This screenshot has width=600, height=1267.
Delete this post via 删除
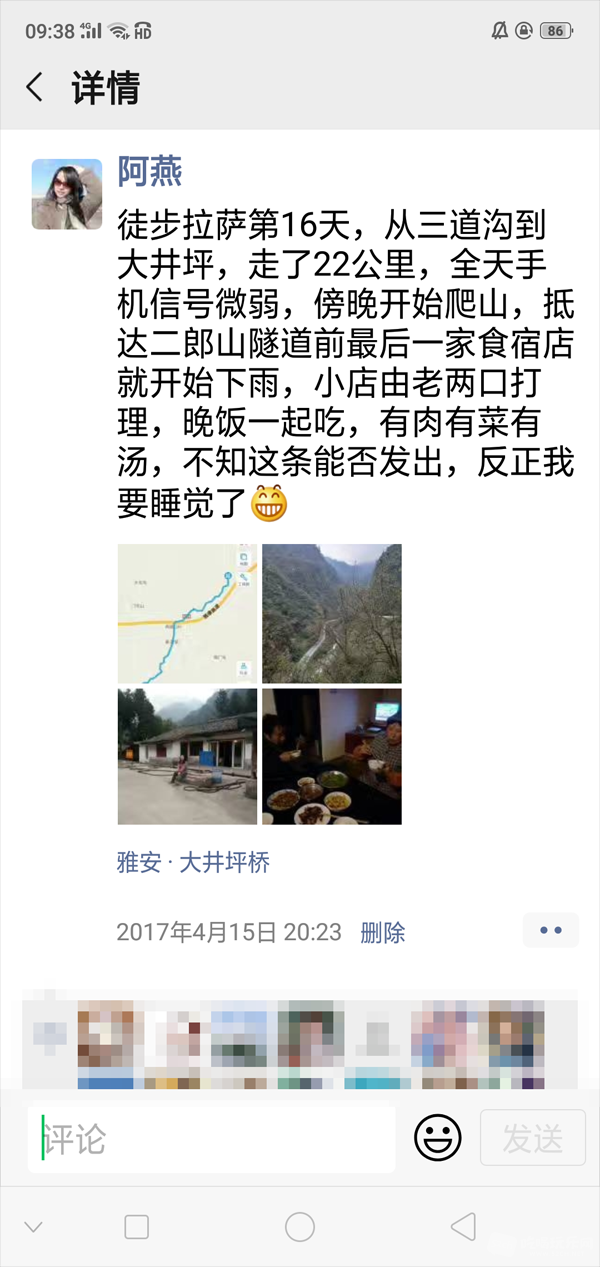point(382,933)
